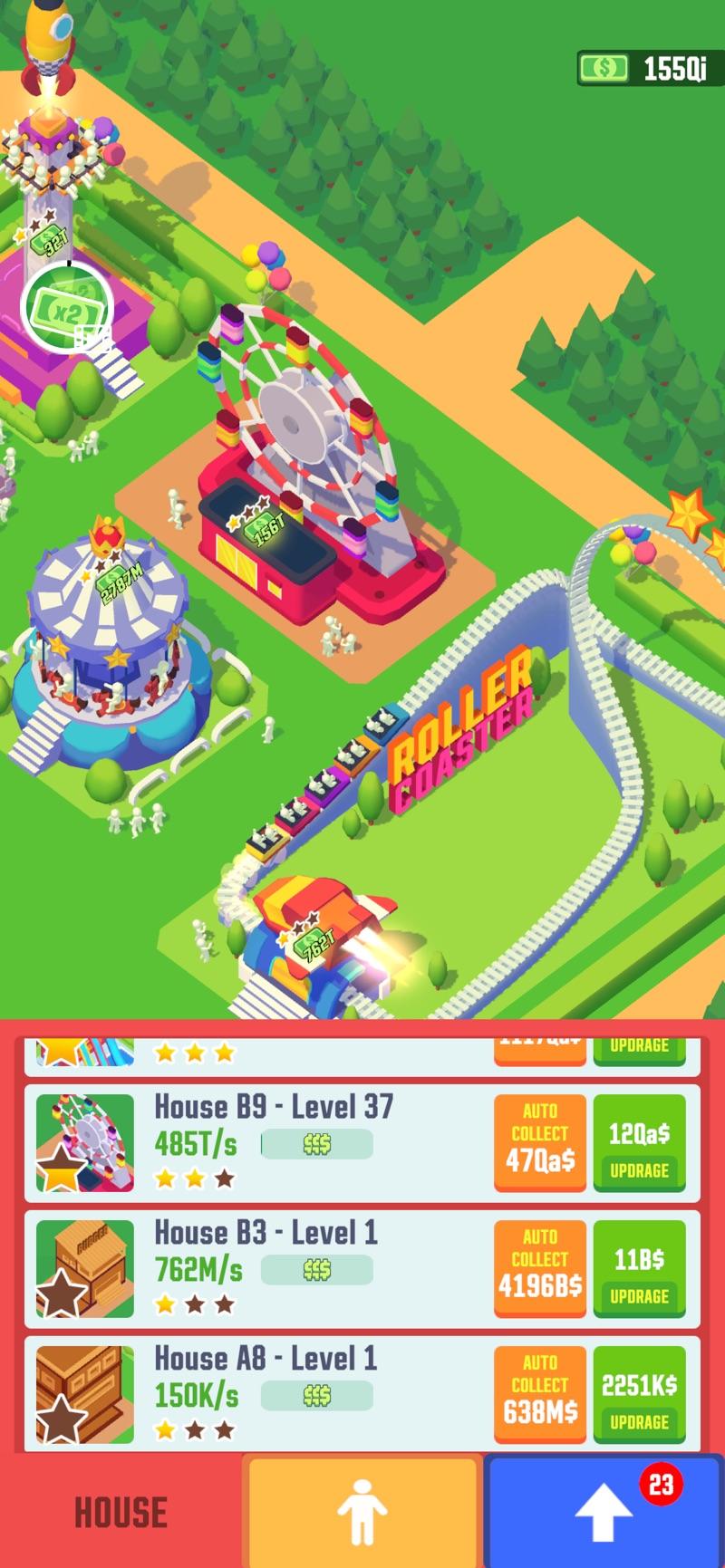This screenshot has height=1568, width=725.
Task: Buy auto collect for House B9
Action: tap(540, 1143)
